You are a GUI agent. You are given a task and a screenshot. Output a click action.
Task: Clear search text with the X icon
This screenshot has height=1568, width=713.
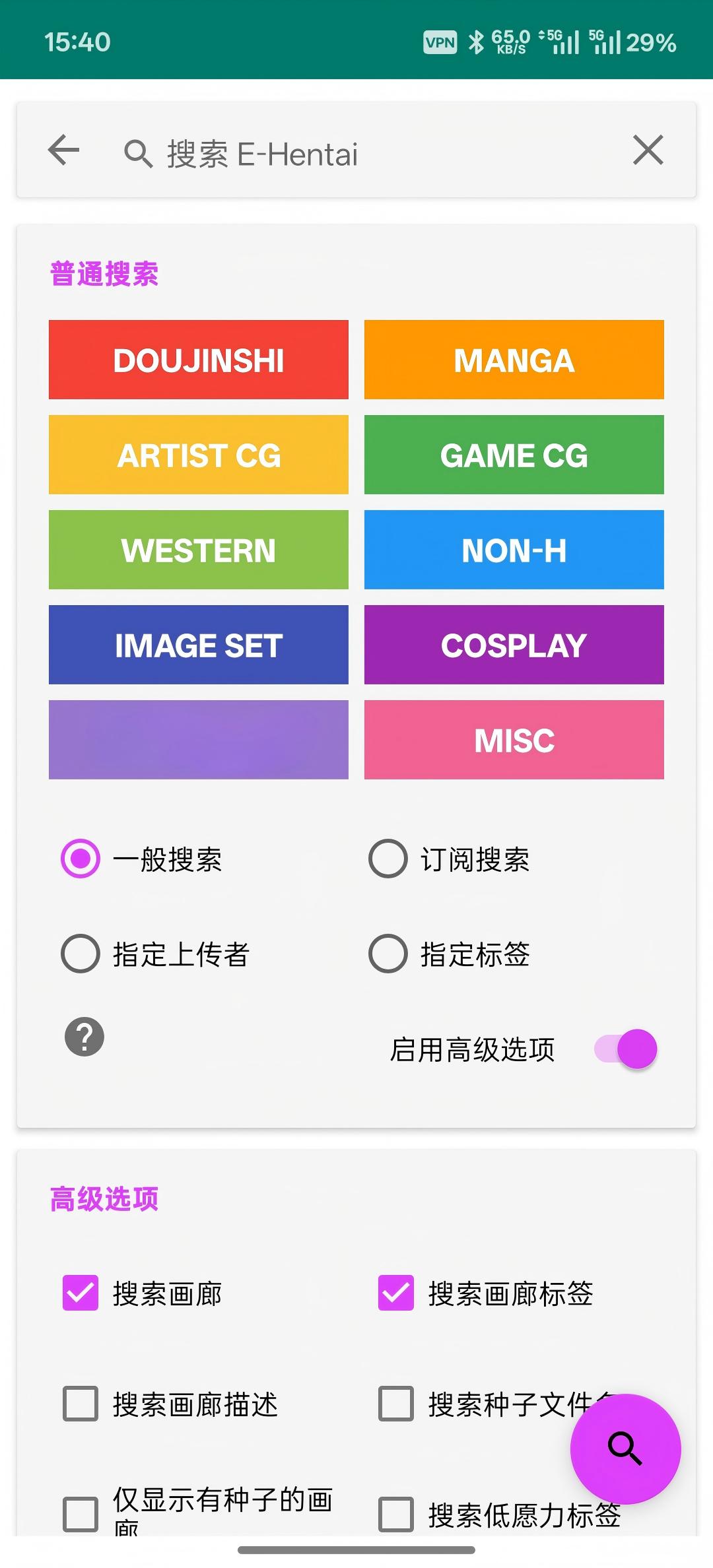click(648, 150)
